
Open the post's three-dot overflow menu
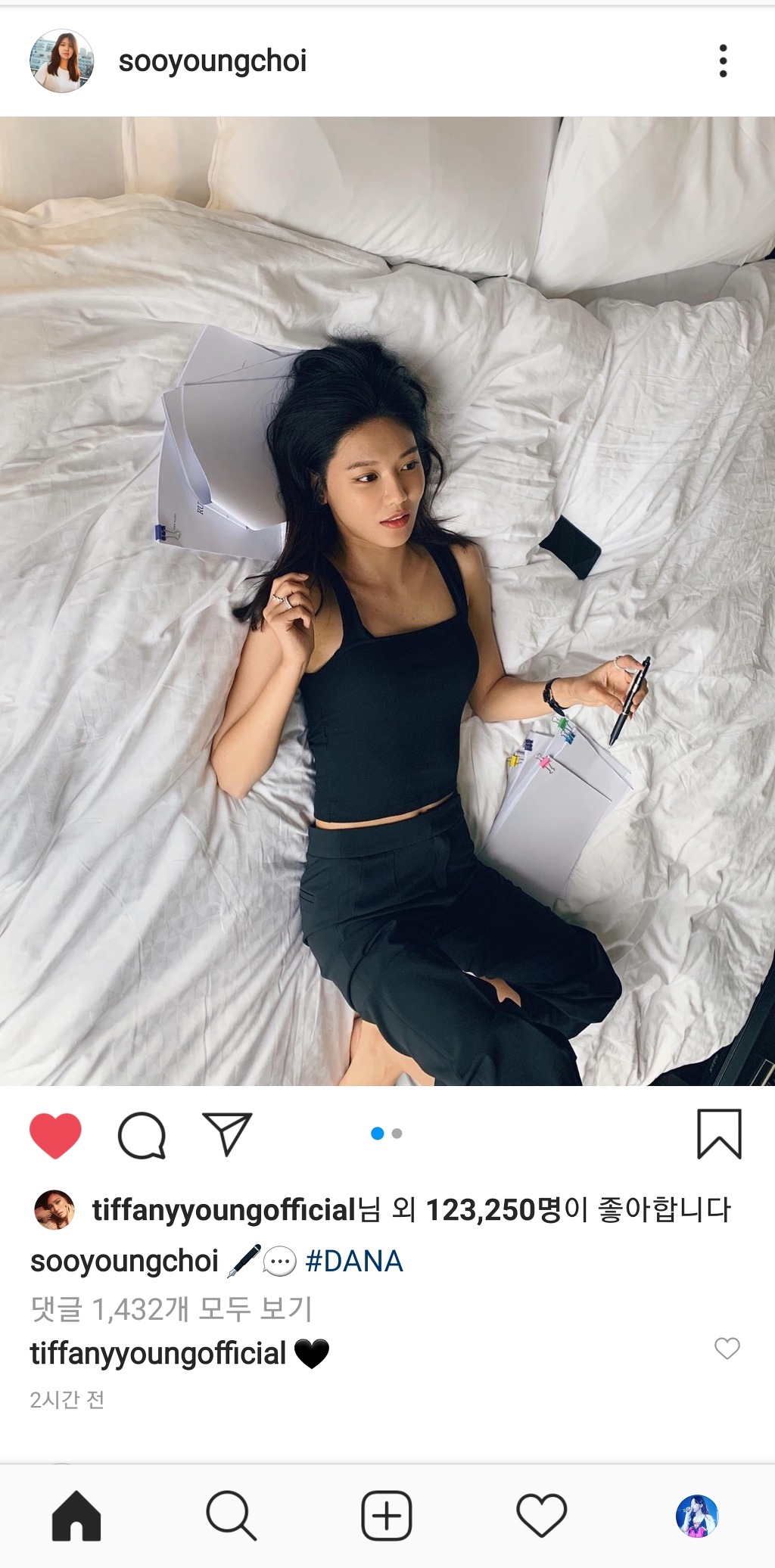click(x=723, y=61)
